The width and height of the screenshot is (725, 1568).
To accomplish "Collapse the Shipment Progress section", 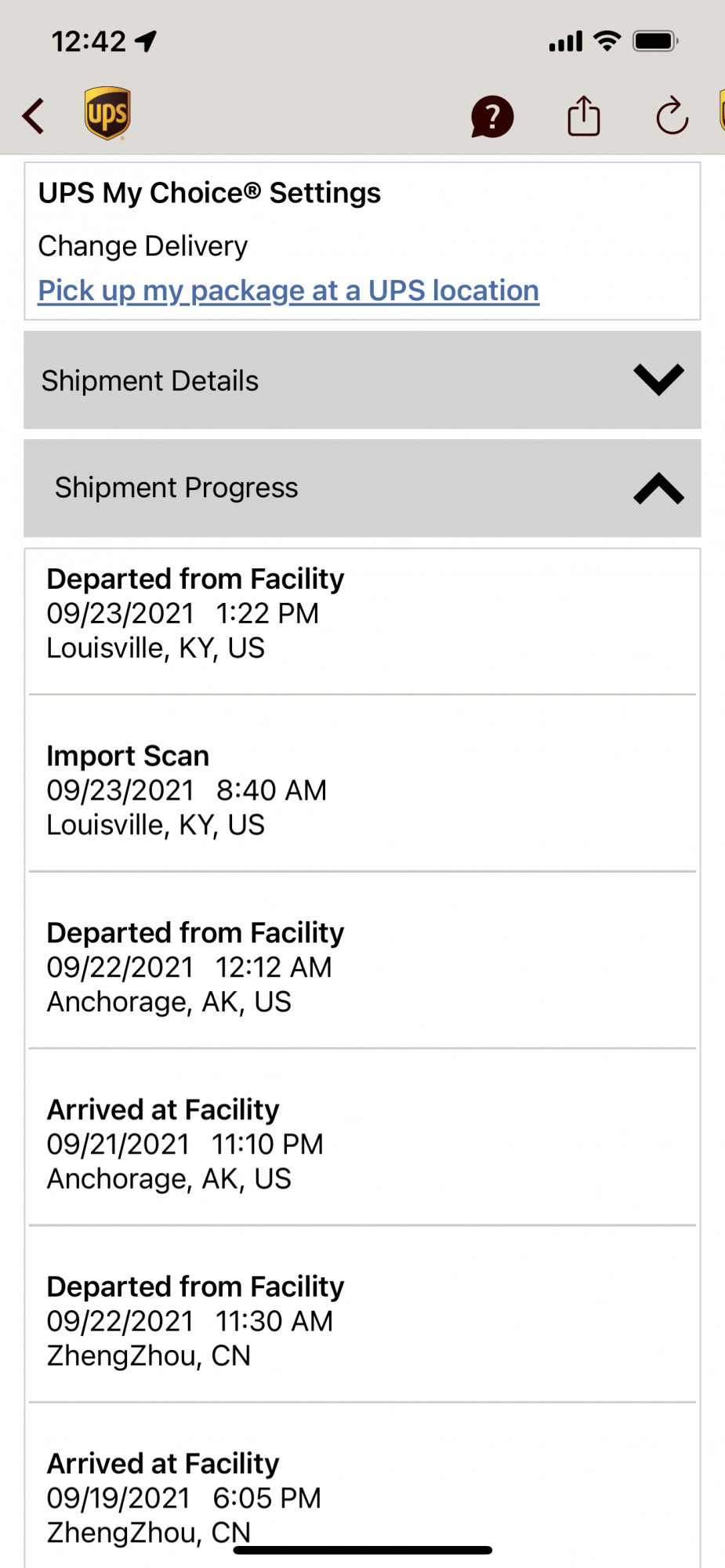I will [x=658, y=488].
